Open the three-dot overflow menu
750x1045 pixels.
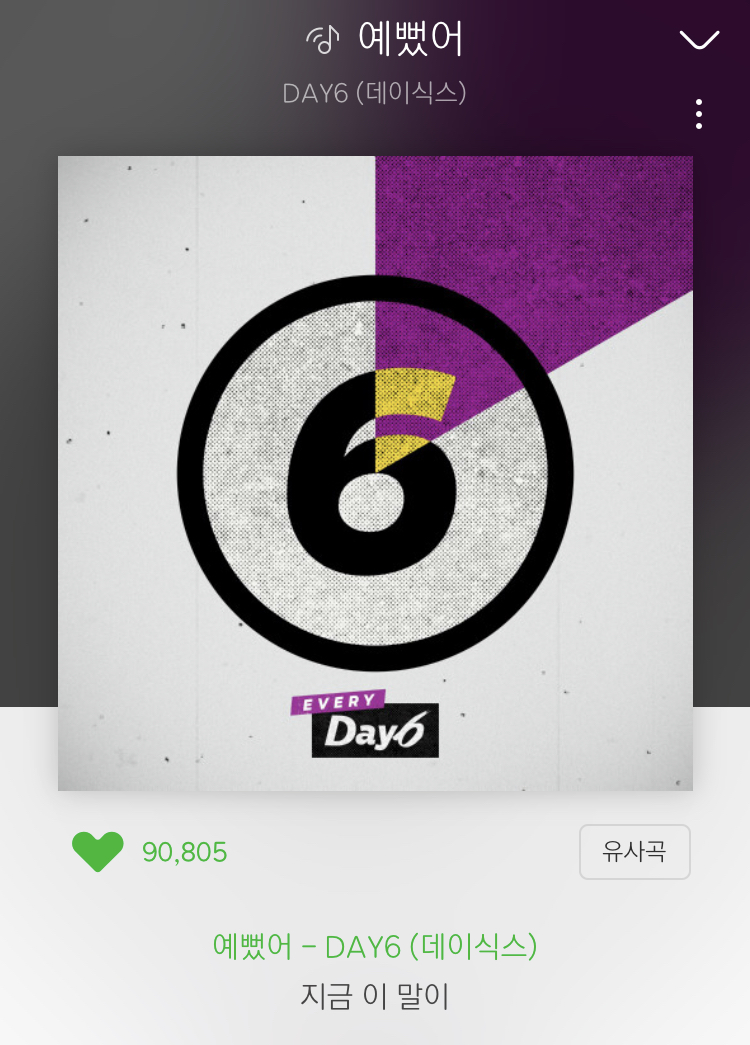[699, 114]
